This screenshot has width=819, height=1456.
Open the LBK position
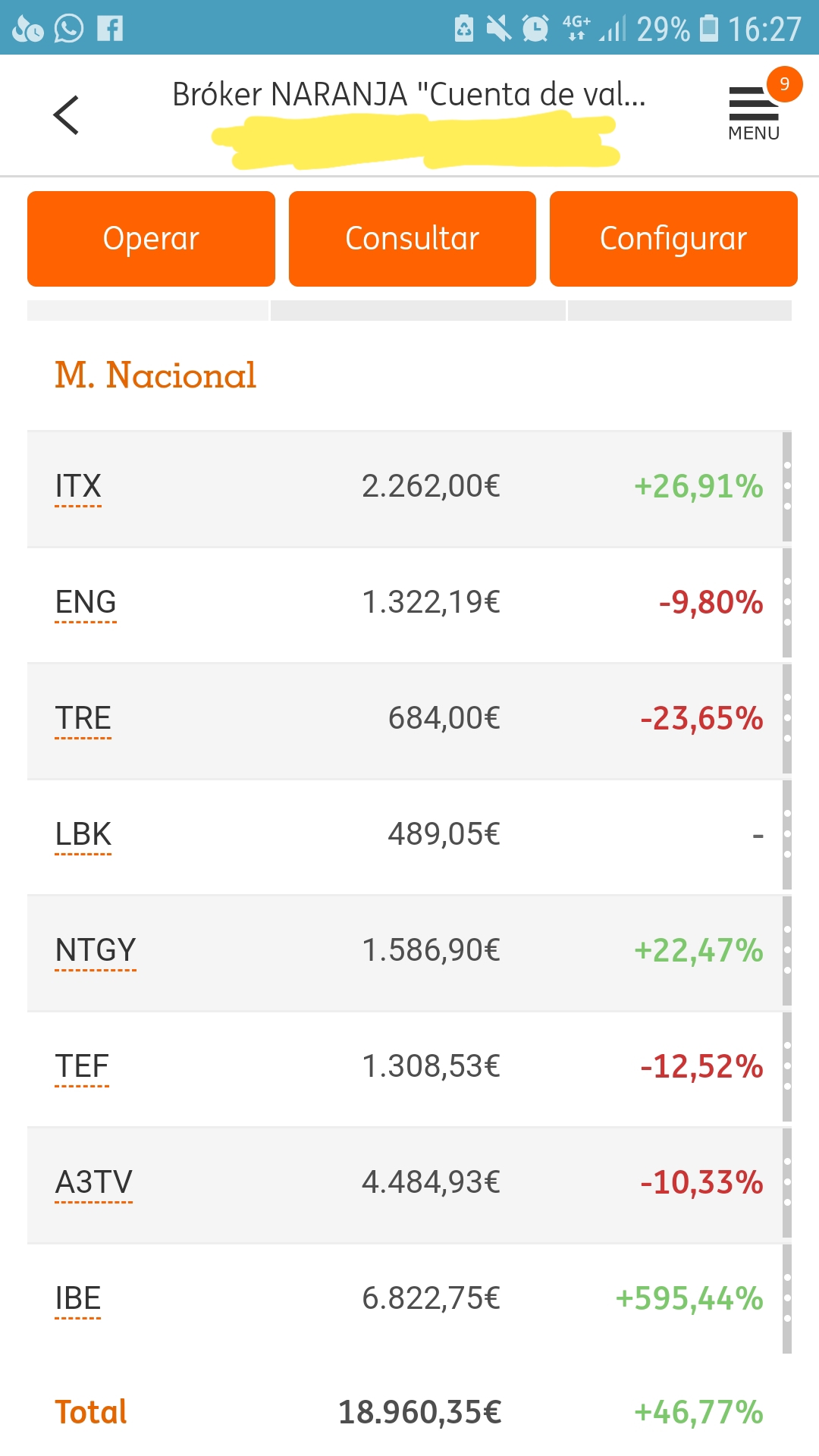pos(83,835)
